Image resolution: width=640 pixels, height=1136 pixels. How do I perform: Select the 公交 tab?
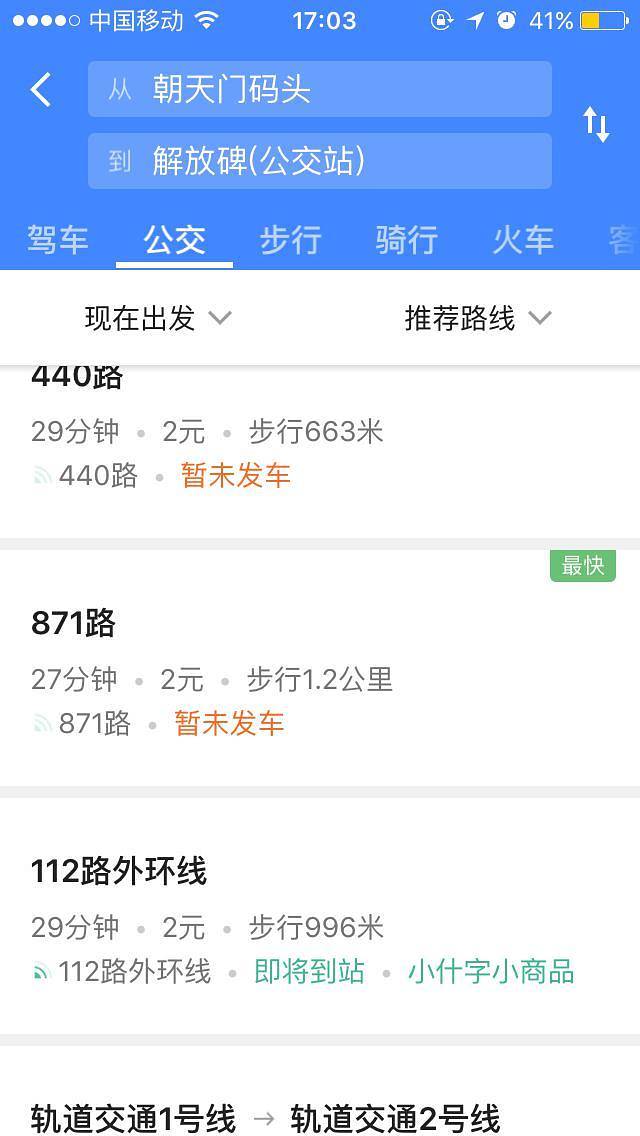click(x=174, y=240)
